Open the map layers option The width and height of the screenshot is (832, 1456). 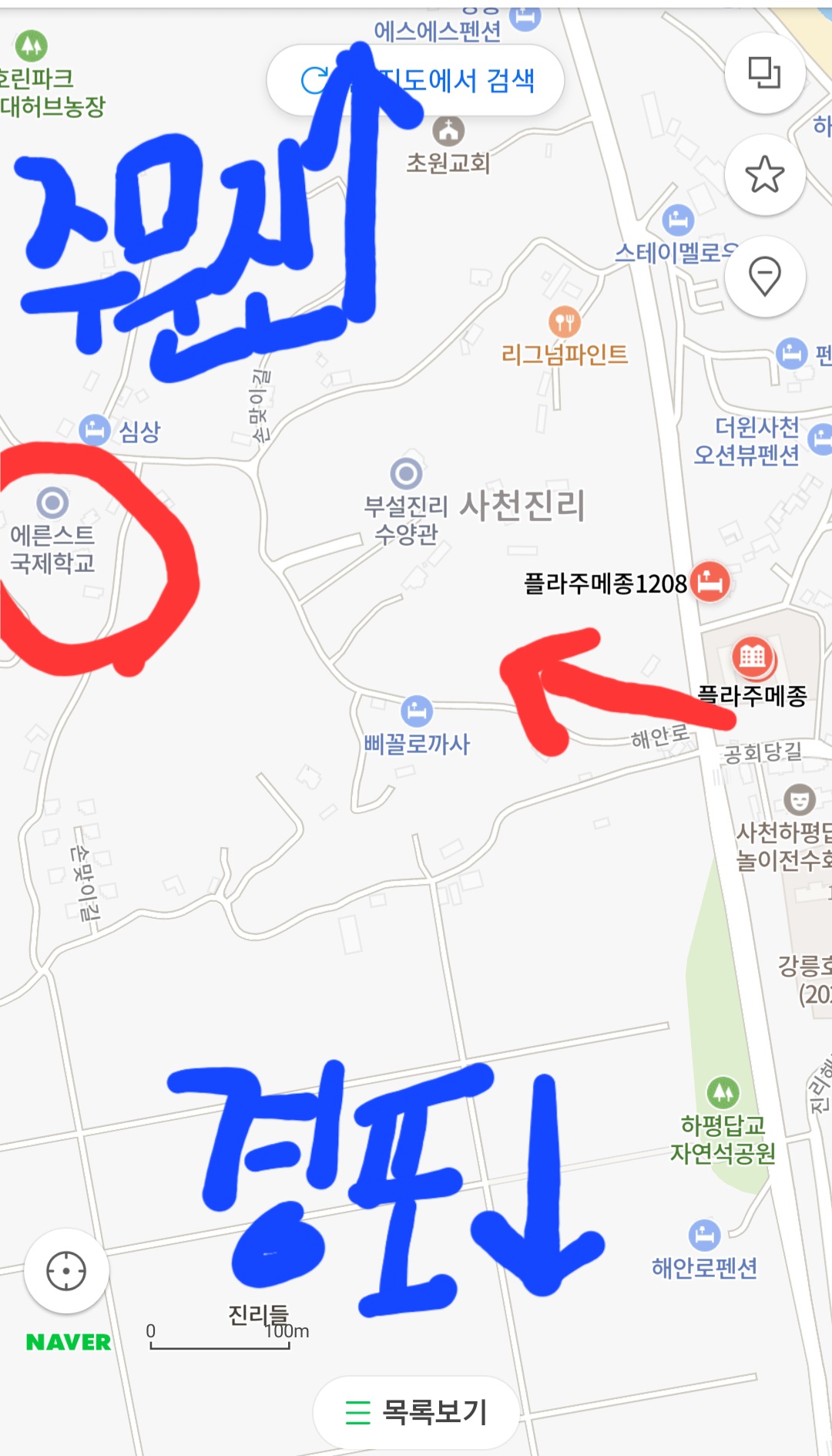pos(764,73)
